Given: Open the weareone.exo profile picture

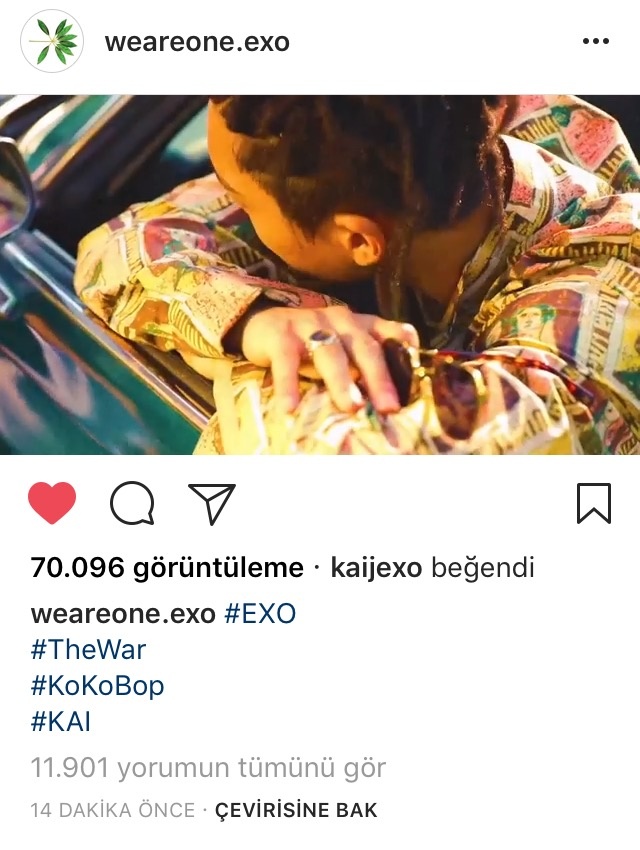Looking at the screenshot, I should (x=52, y=41).
